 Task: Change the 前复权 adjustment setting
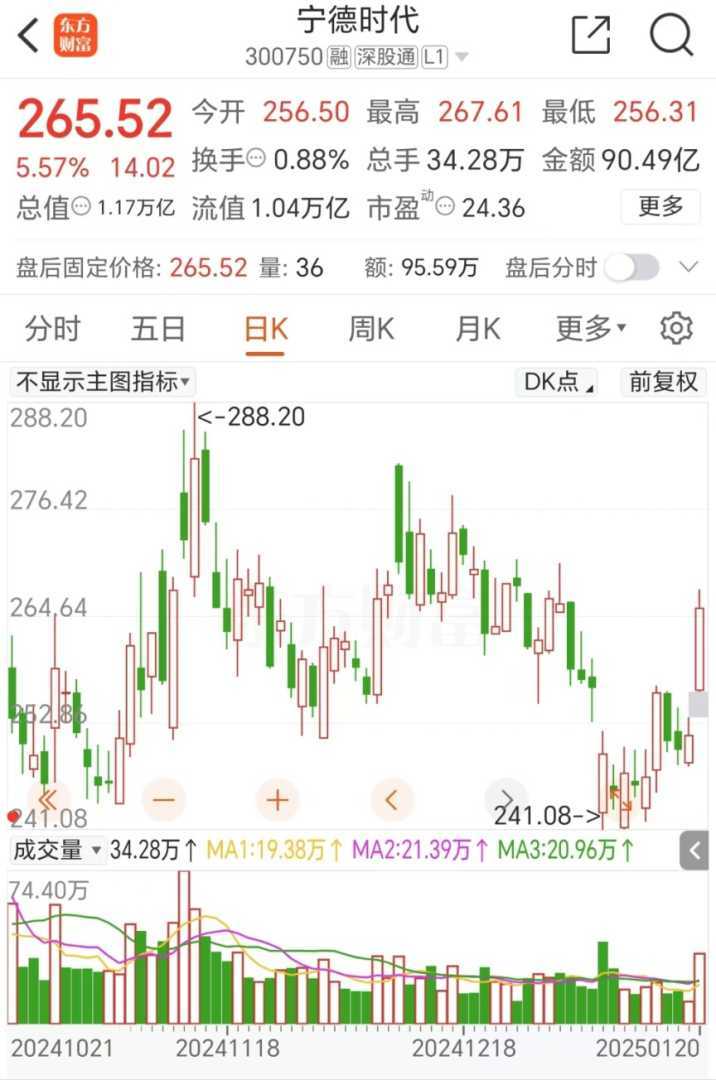663,381
